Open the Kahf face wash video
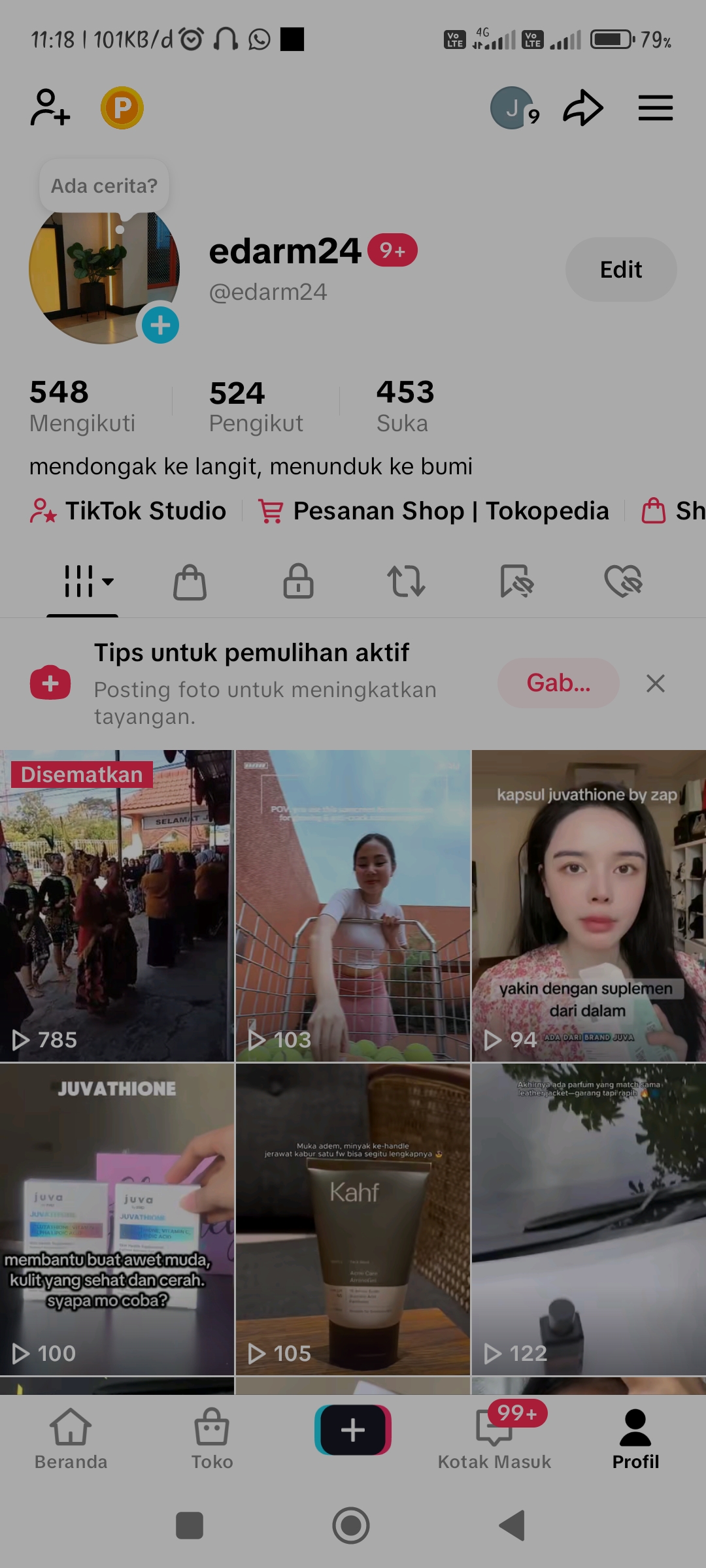Viewport: 706px width, 1568px height. point(353,1219)
